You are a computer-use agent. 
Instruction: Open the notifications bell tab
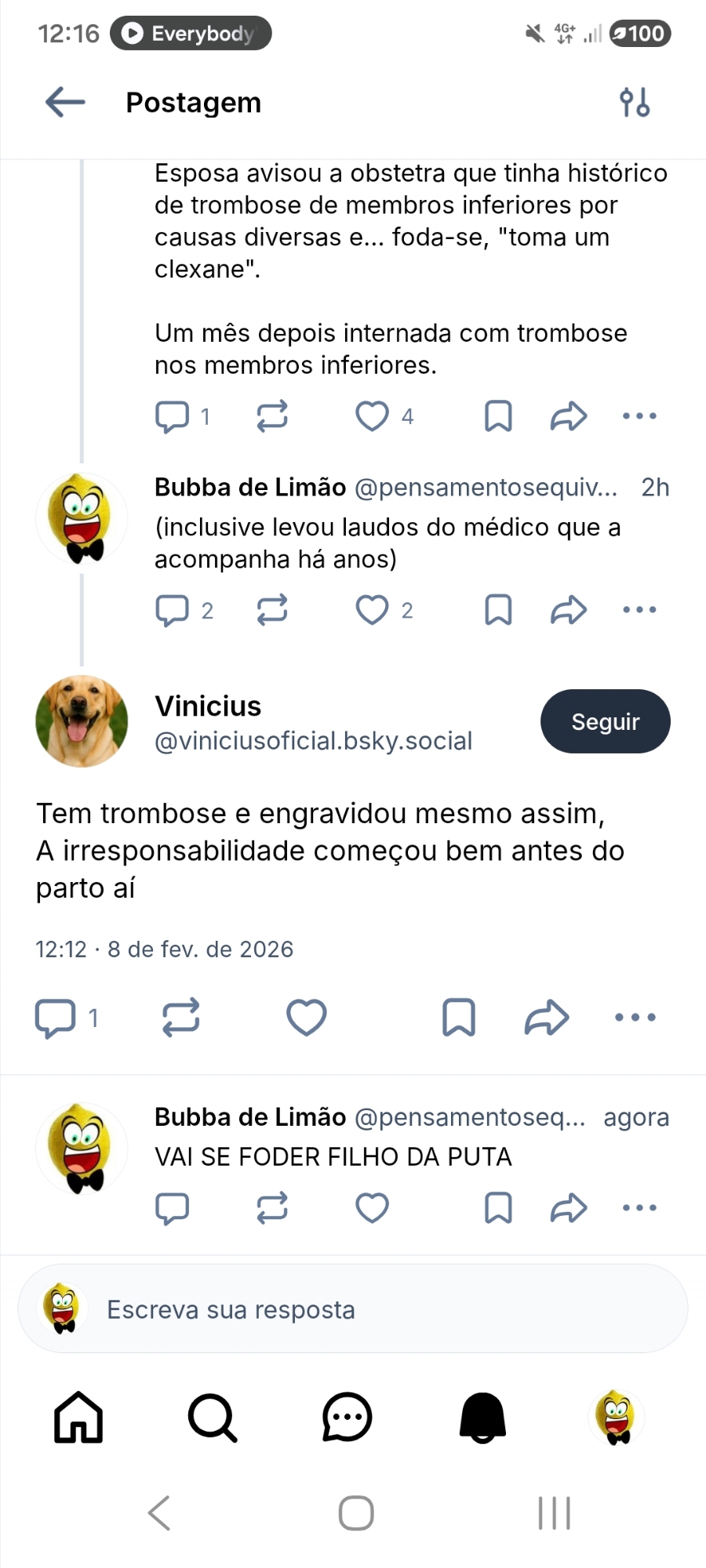[482, 1417]
